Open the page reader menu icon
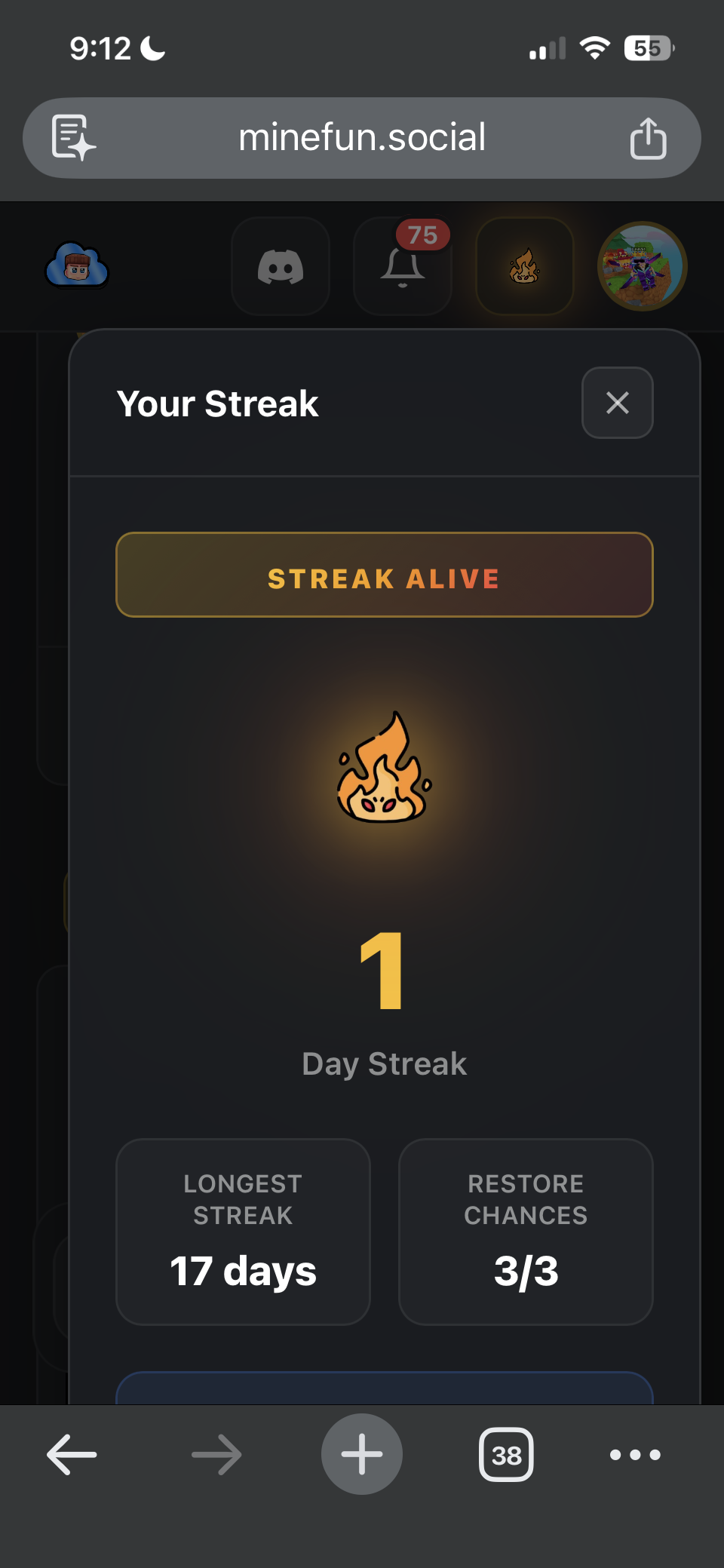Screen dimensions: 724x1568 73,138
